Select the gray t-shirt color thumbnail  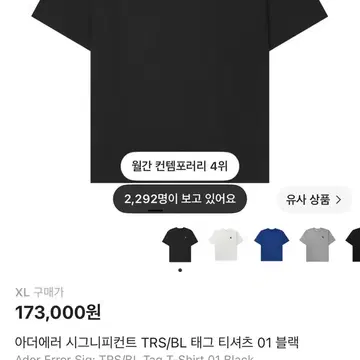tap(317, 244)
